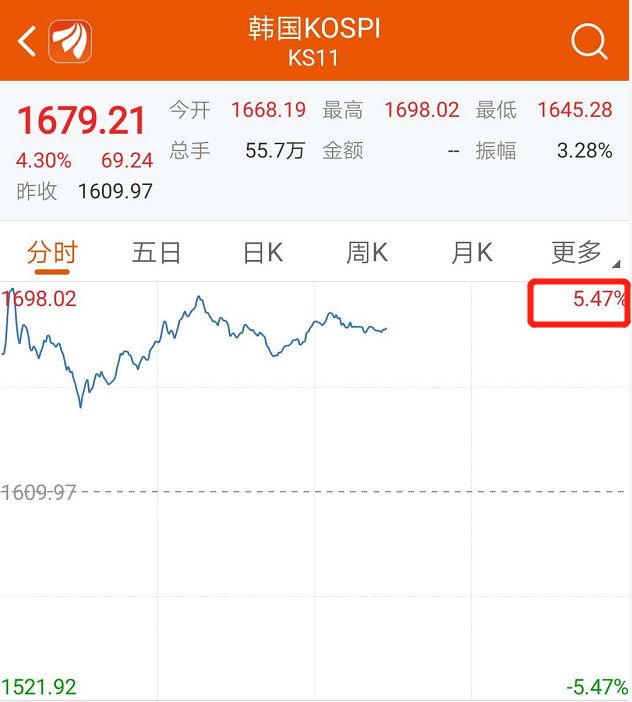This screenshot has width=632, height=702.
Task: Show the 日K daily candlestick chart
Action: (262, 253)
